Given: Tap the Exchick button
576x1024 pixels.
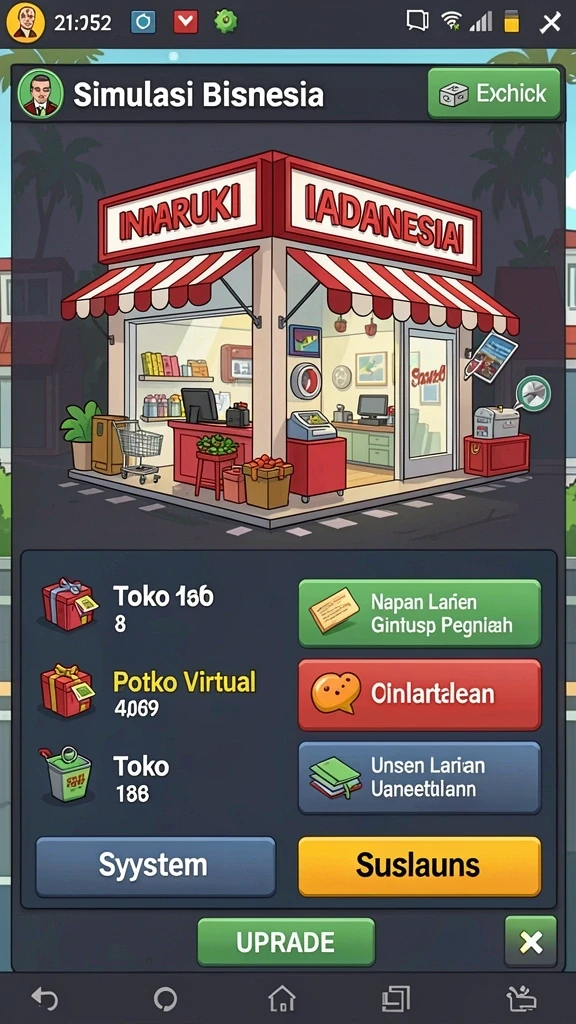Looking at the screenshot, I should [x=494, y=94].
